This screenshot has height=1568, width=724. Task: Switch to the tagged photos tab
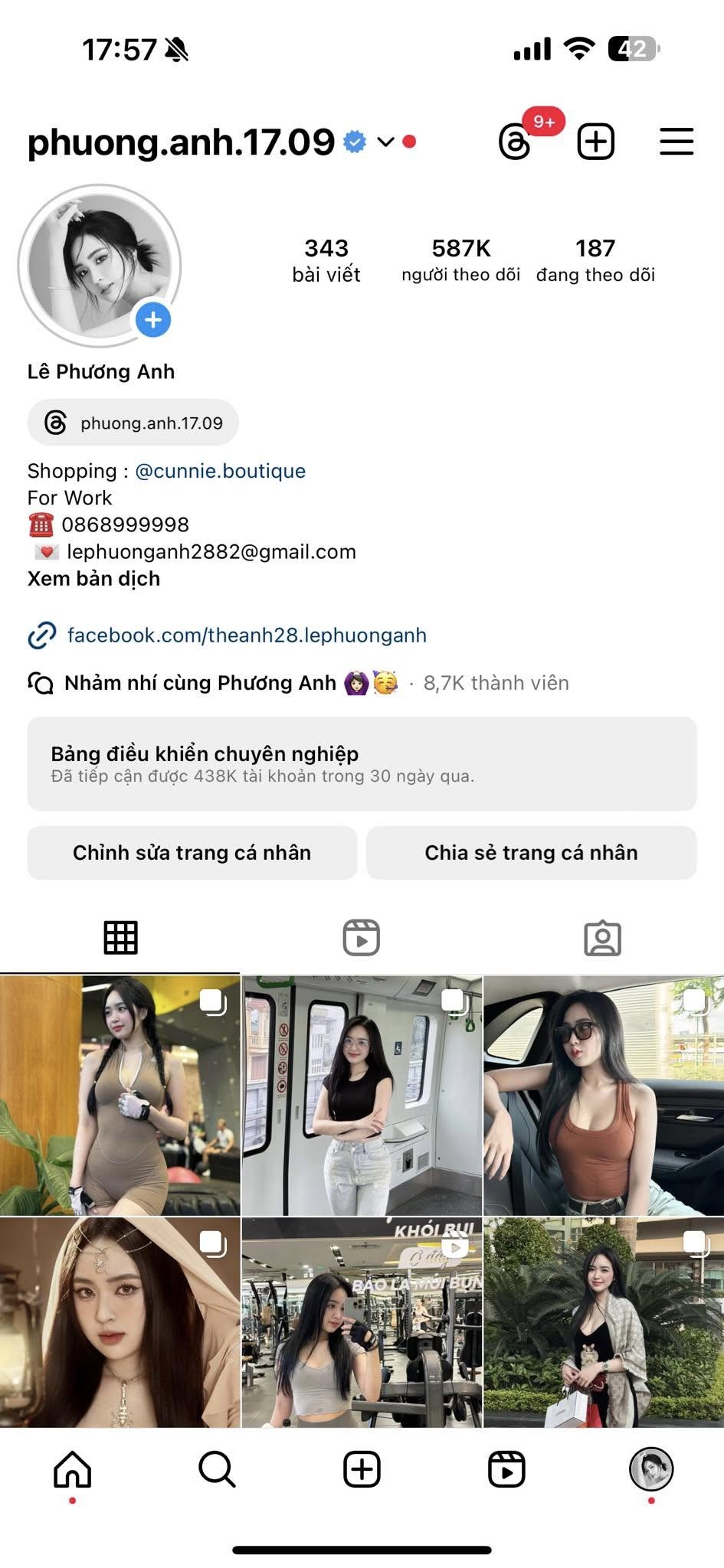(x=602, y=938)
